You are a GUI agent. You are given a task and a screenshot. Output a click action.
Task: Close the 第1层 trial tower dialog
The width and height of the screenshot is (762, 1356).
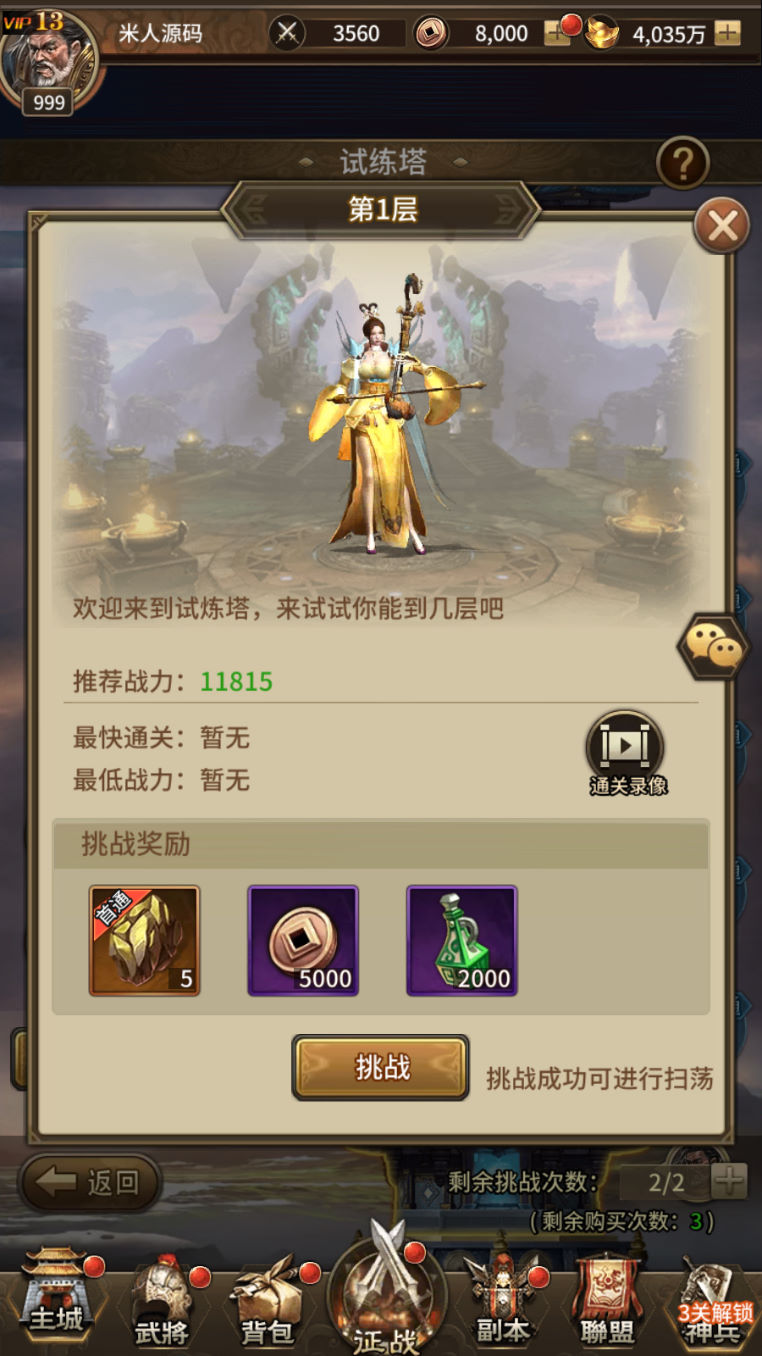point(721,226)
